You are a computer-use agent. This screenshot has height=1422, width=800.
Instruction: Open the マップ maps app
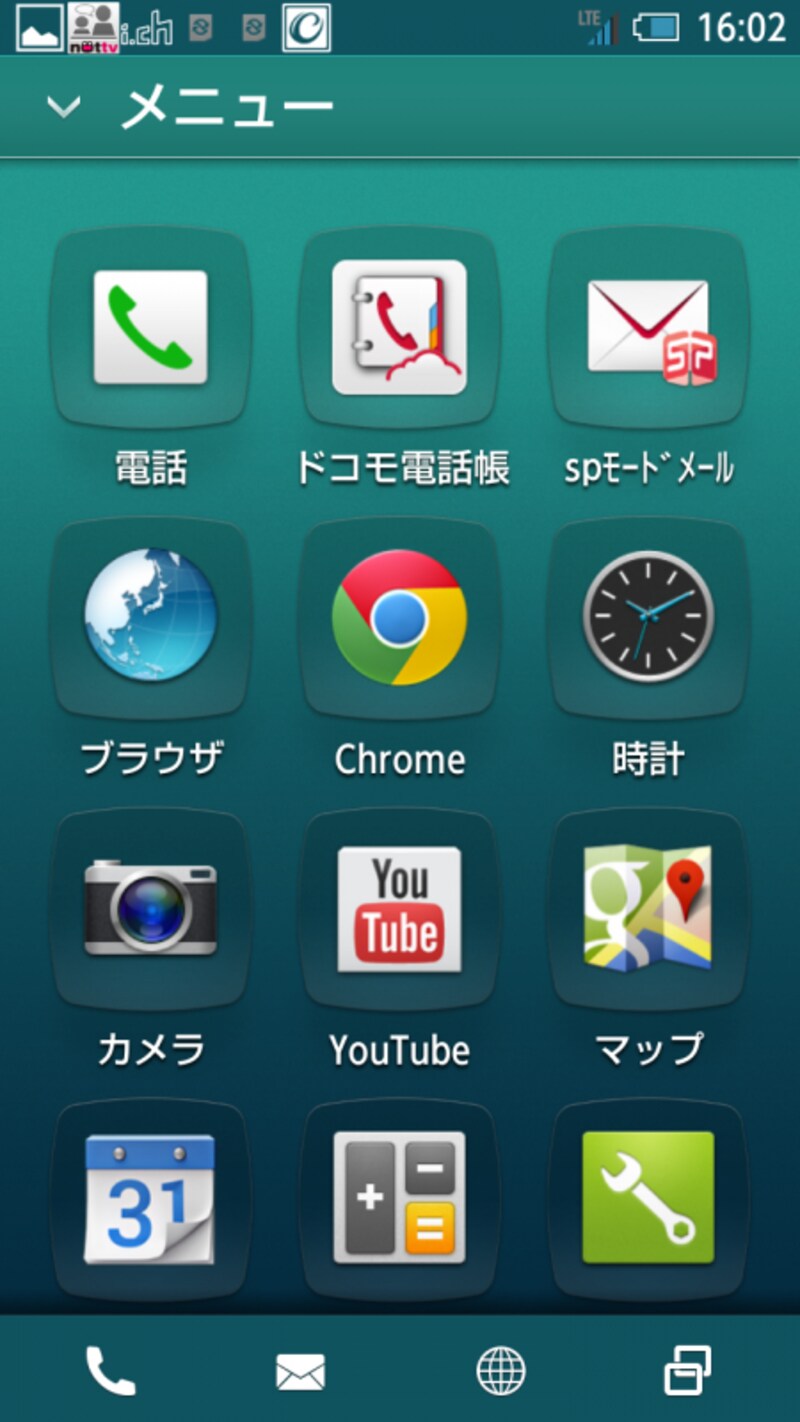(649, 908)
